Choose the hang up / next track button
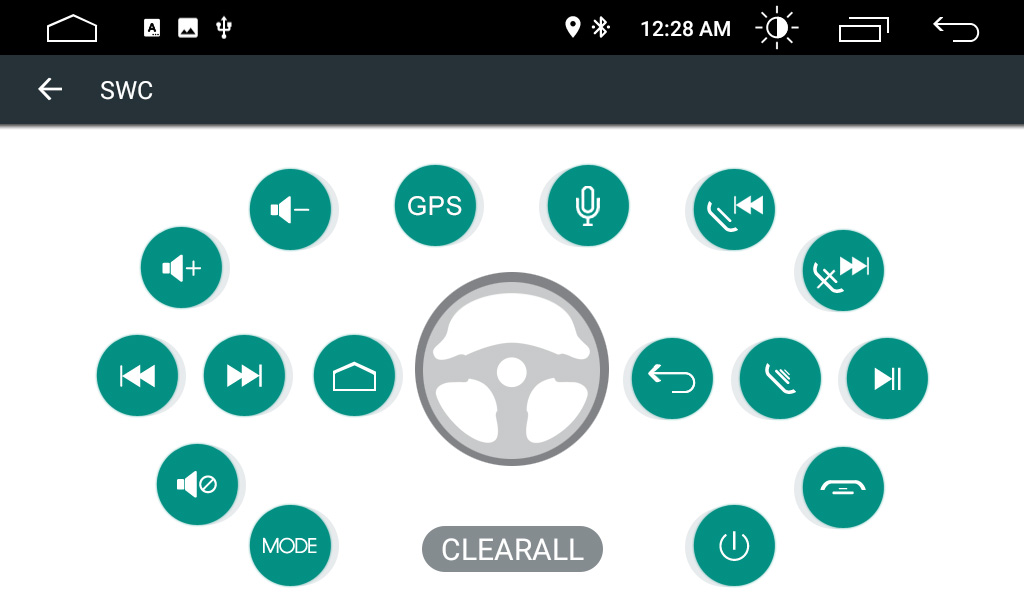The width and height of the screenshot is (1024, 600). click(x=843, y=270)
